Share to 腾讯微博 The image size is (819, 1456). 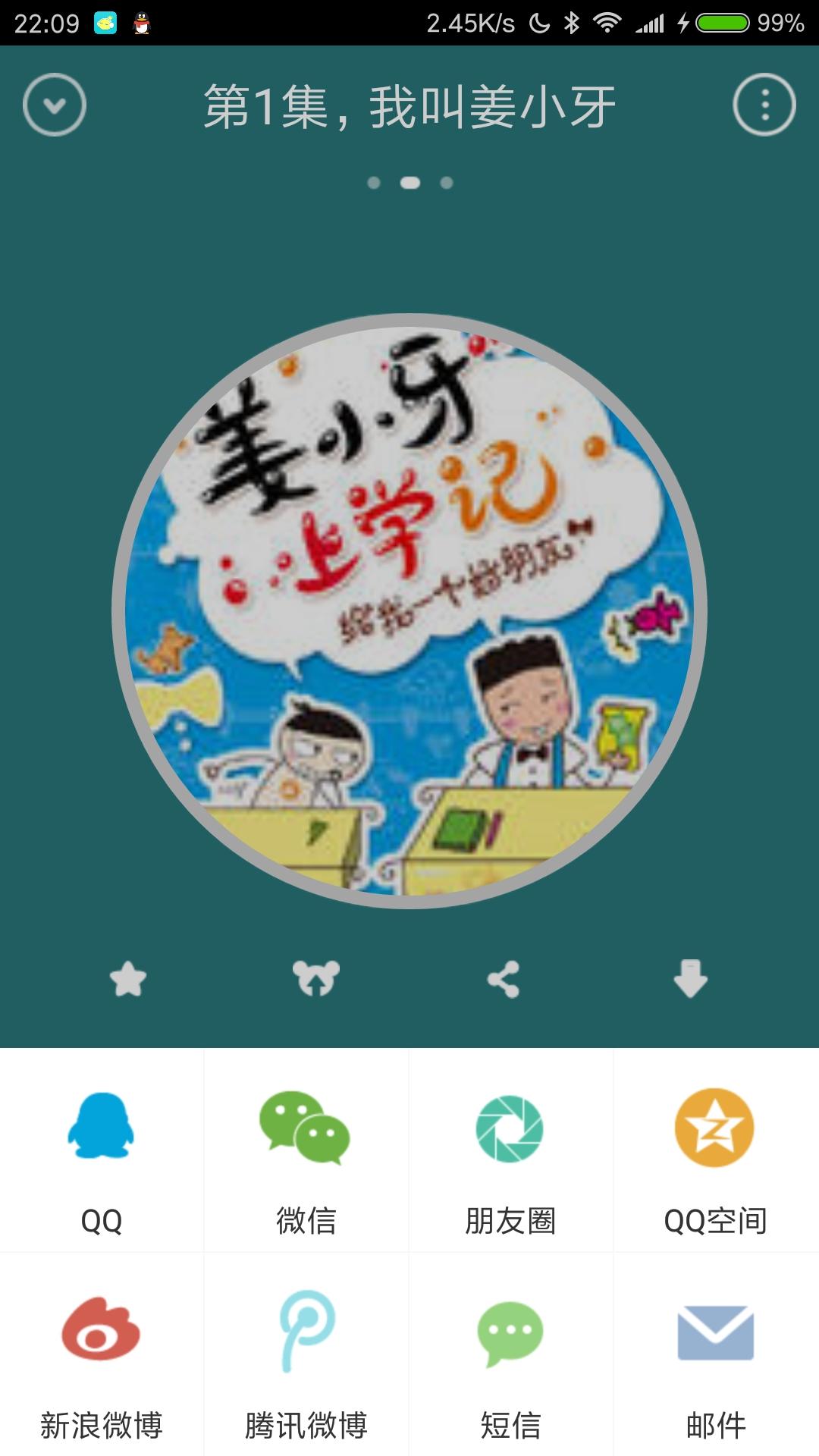[x=306, y=1354]
